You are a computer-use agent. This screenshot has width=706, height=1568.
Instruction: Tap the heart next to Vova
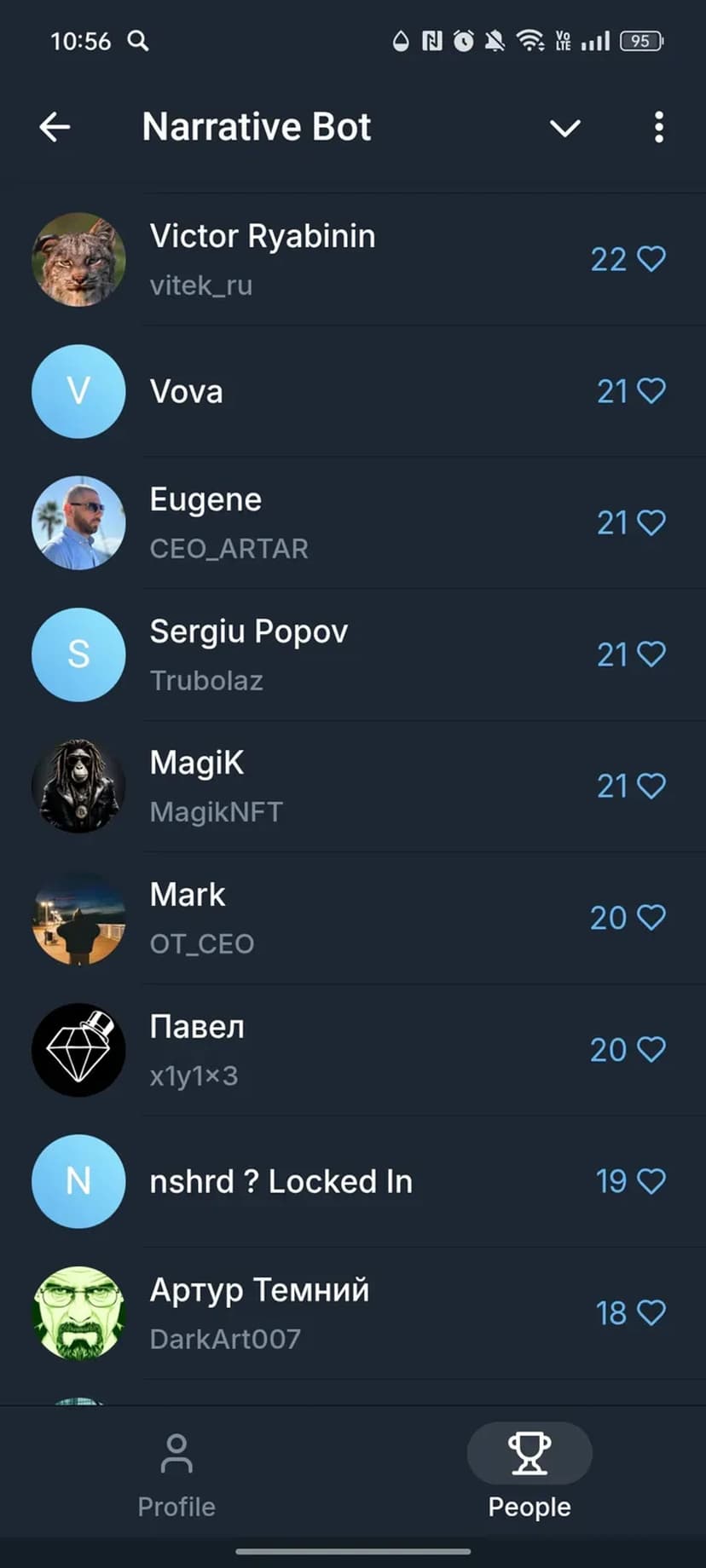click(651, 391)
